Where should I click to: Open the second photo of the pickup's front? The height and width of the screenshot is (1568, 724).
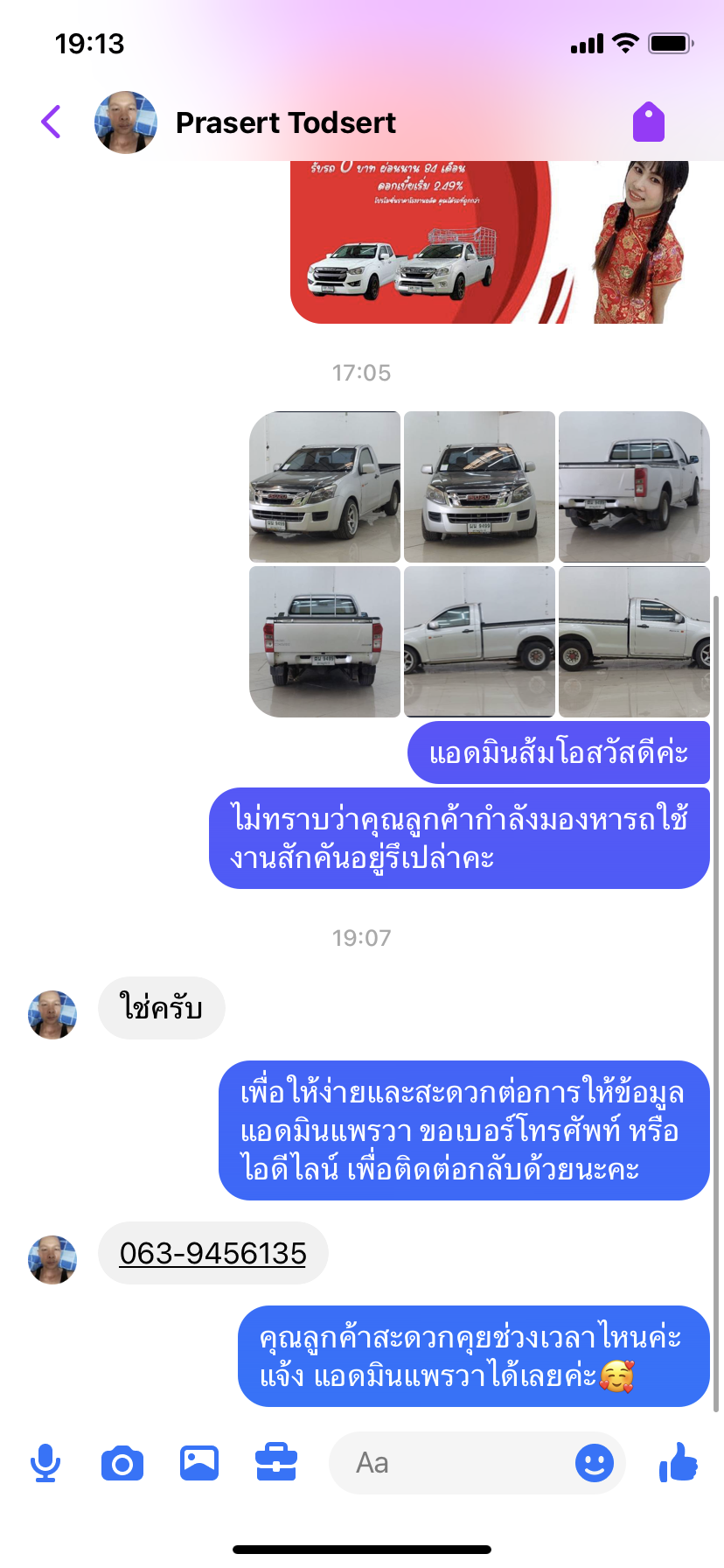pos(479,486)
